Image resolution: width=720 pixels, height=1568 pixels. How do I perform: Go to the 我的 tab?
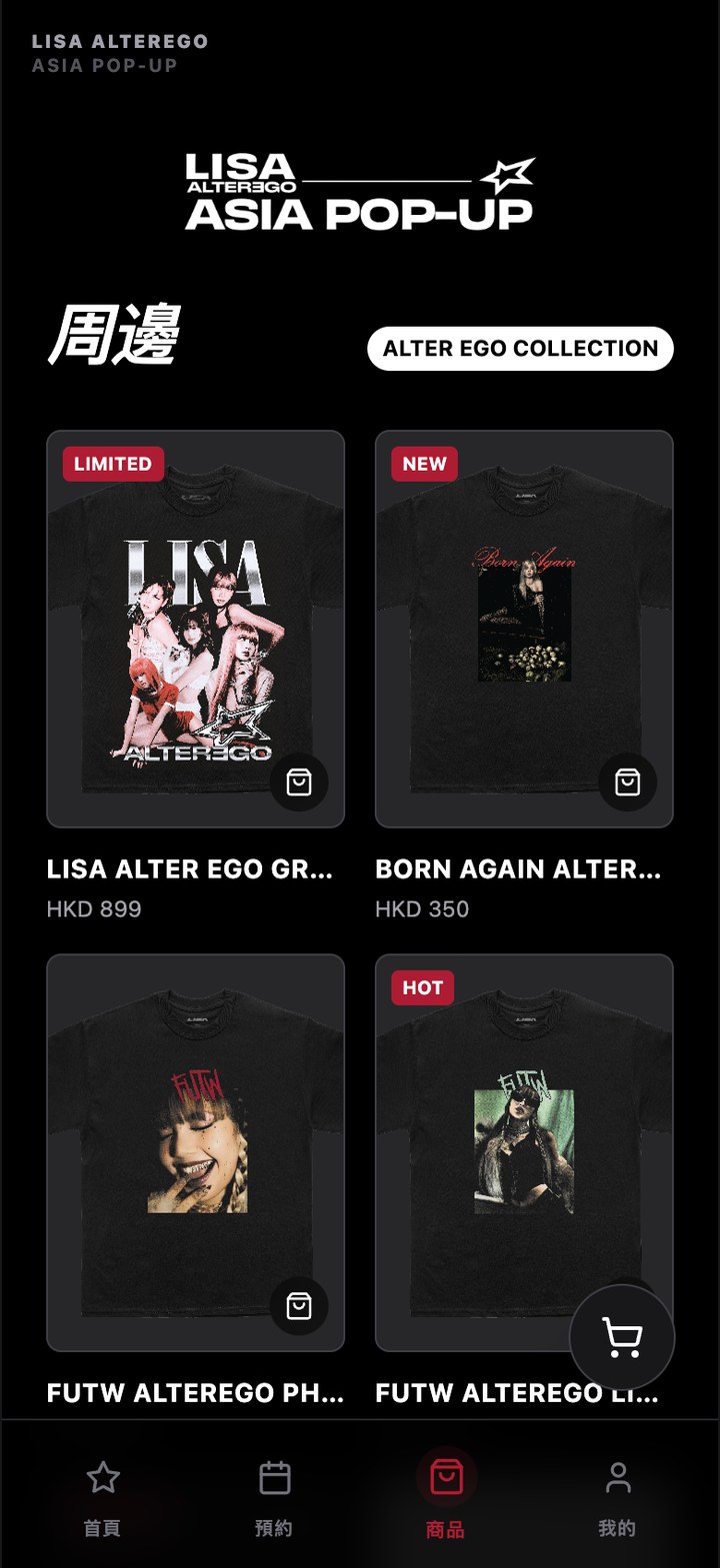click(x=617, y=1497)
